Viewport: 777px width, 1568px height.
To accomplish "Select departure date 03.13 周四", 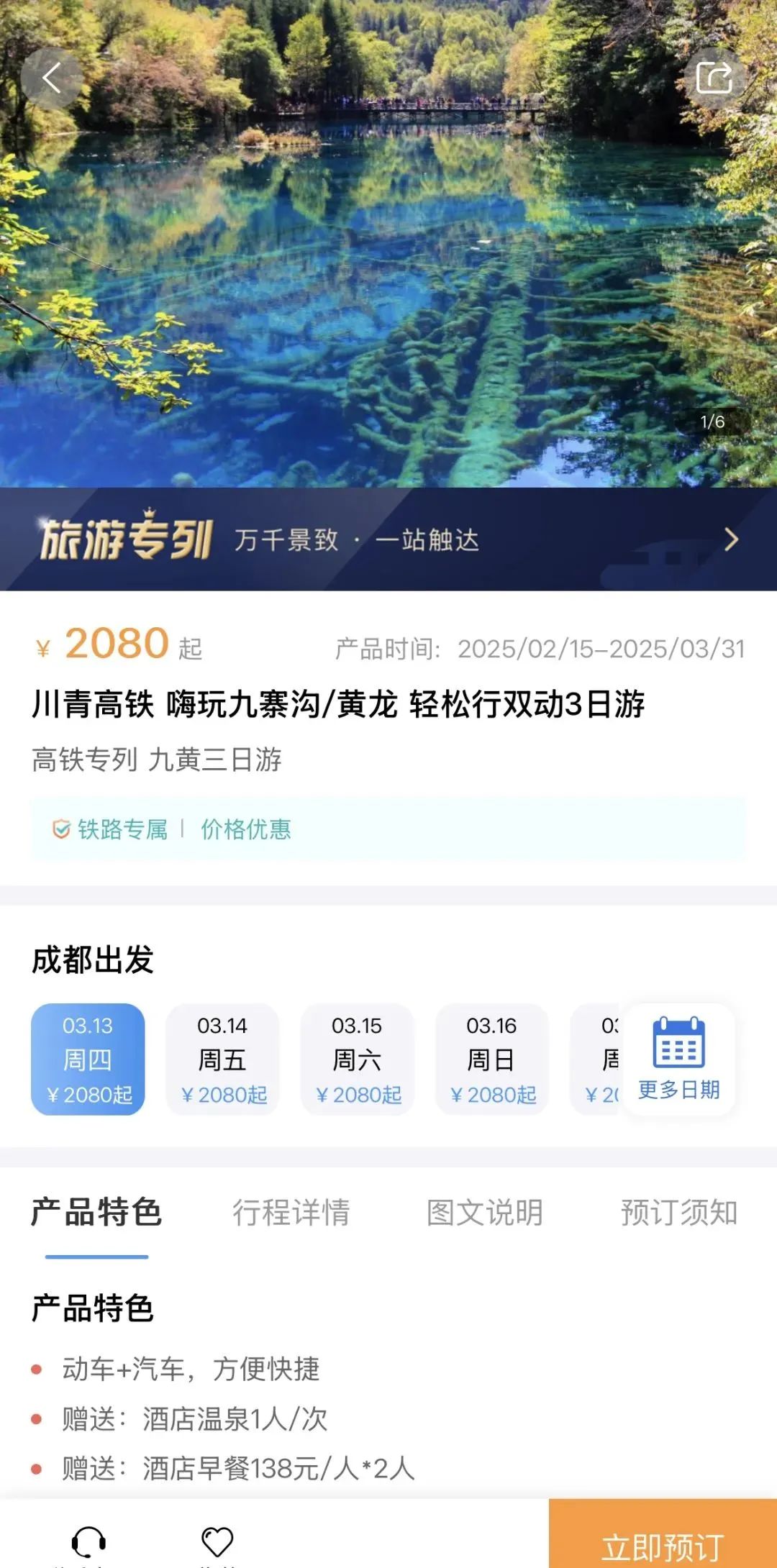I will click(x=88, y=1059).
